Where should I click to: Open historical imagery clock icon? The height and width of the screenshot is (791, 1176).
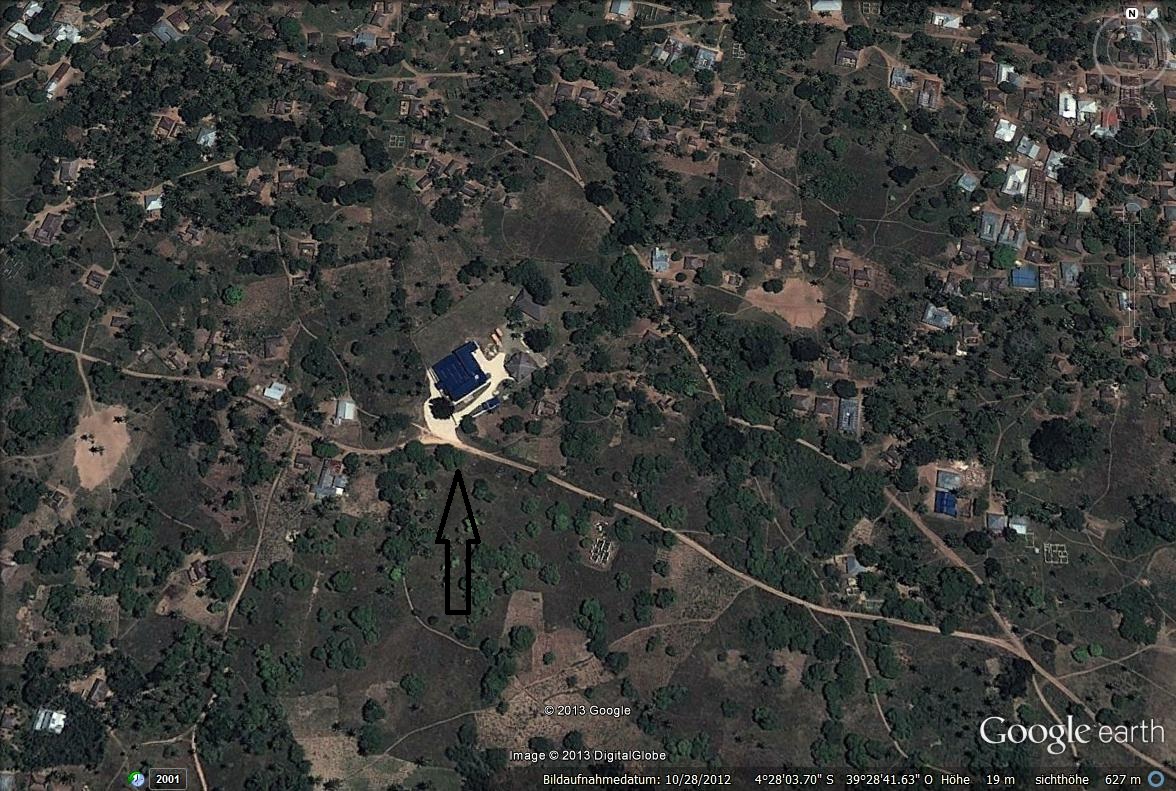coord(137,779)
